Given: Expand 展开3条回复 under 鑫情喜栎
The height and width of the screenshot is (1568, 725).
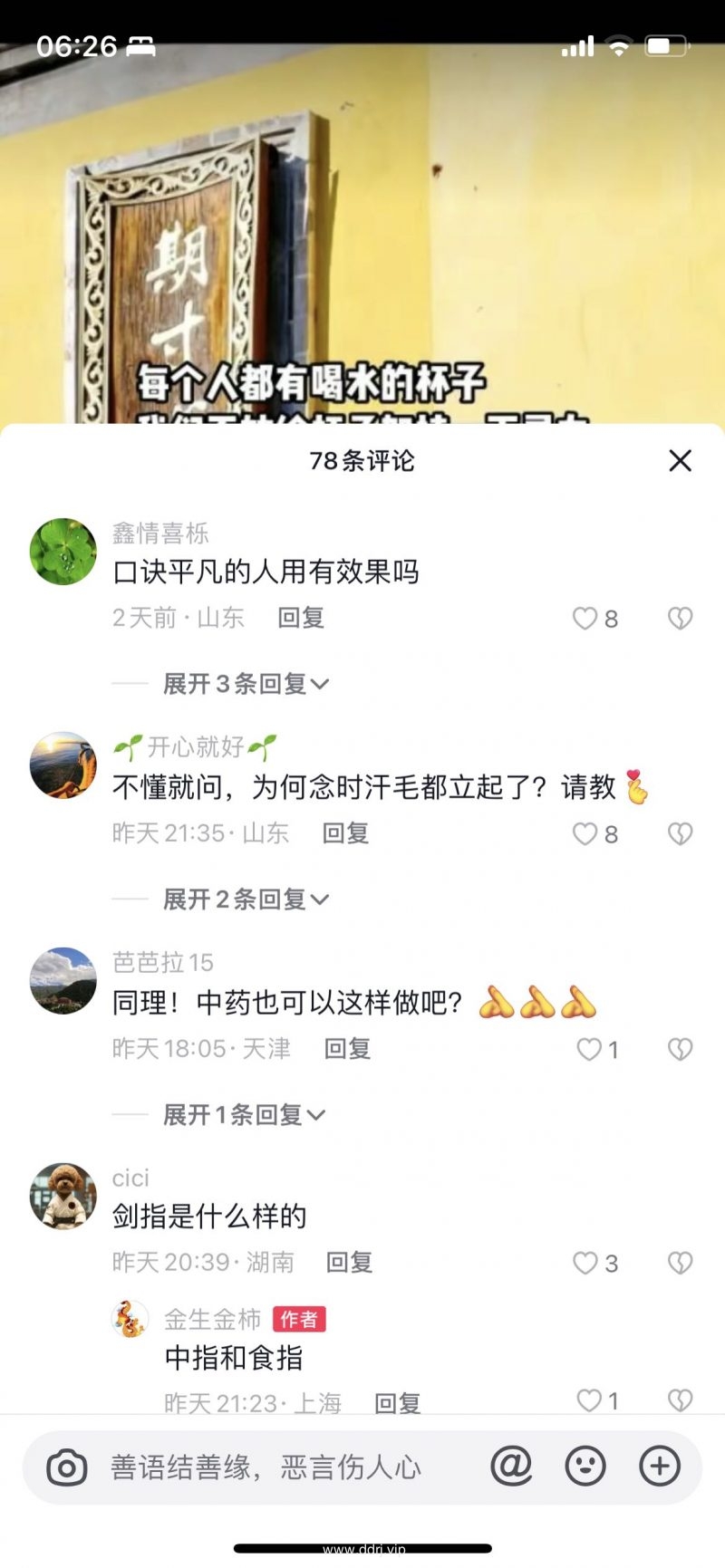Looking at the screenshot, I should (245, 684).
